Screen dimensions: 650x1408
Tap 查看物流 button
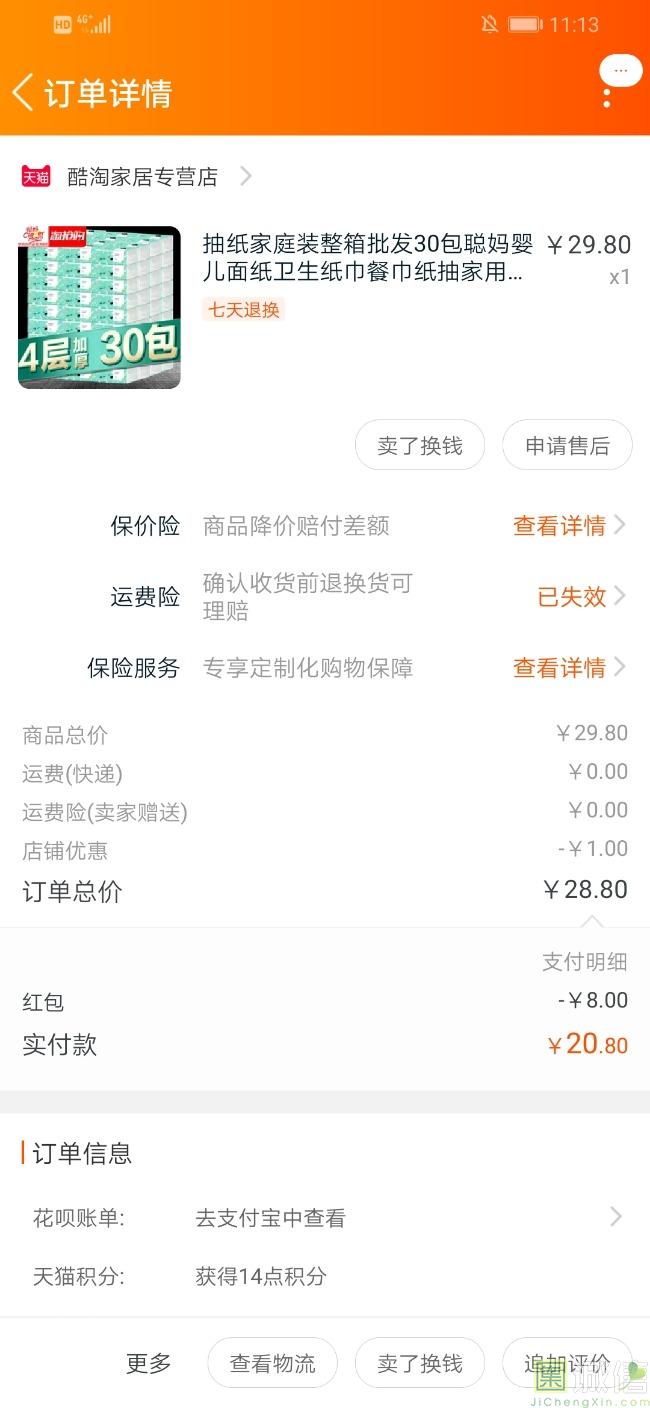click(272, 1363)
